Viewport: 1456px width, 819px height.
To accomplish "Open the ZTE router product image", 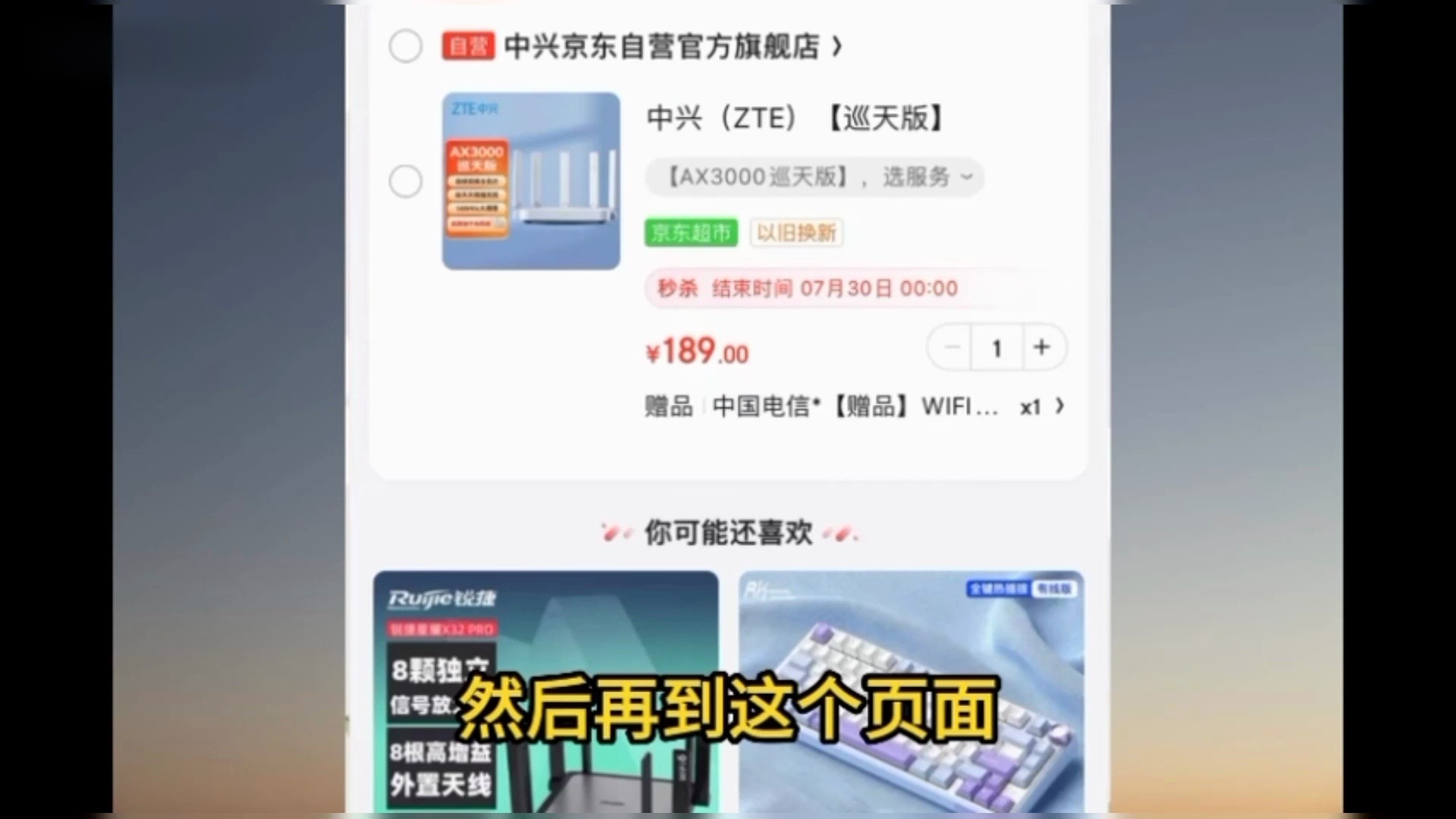I will tap(531, 181).
